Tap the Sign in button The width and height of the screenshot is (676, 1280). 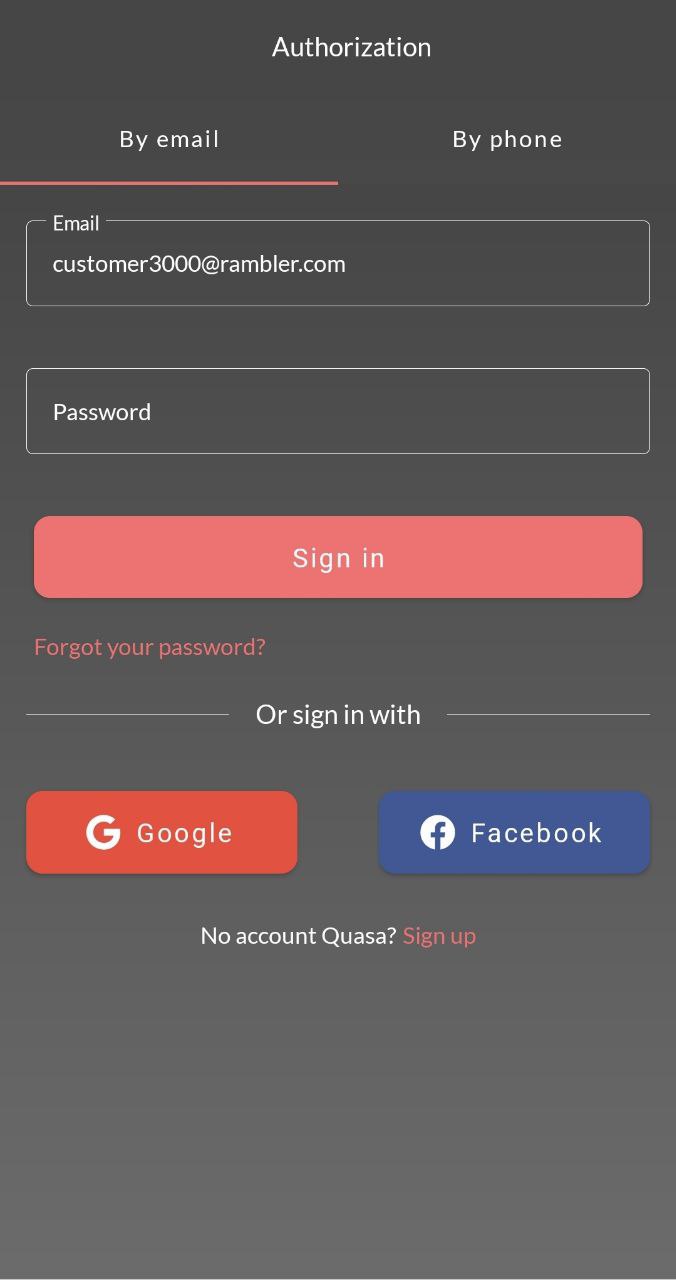pyautogui.click(x=338, y=557)
